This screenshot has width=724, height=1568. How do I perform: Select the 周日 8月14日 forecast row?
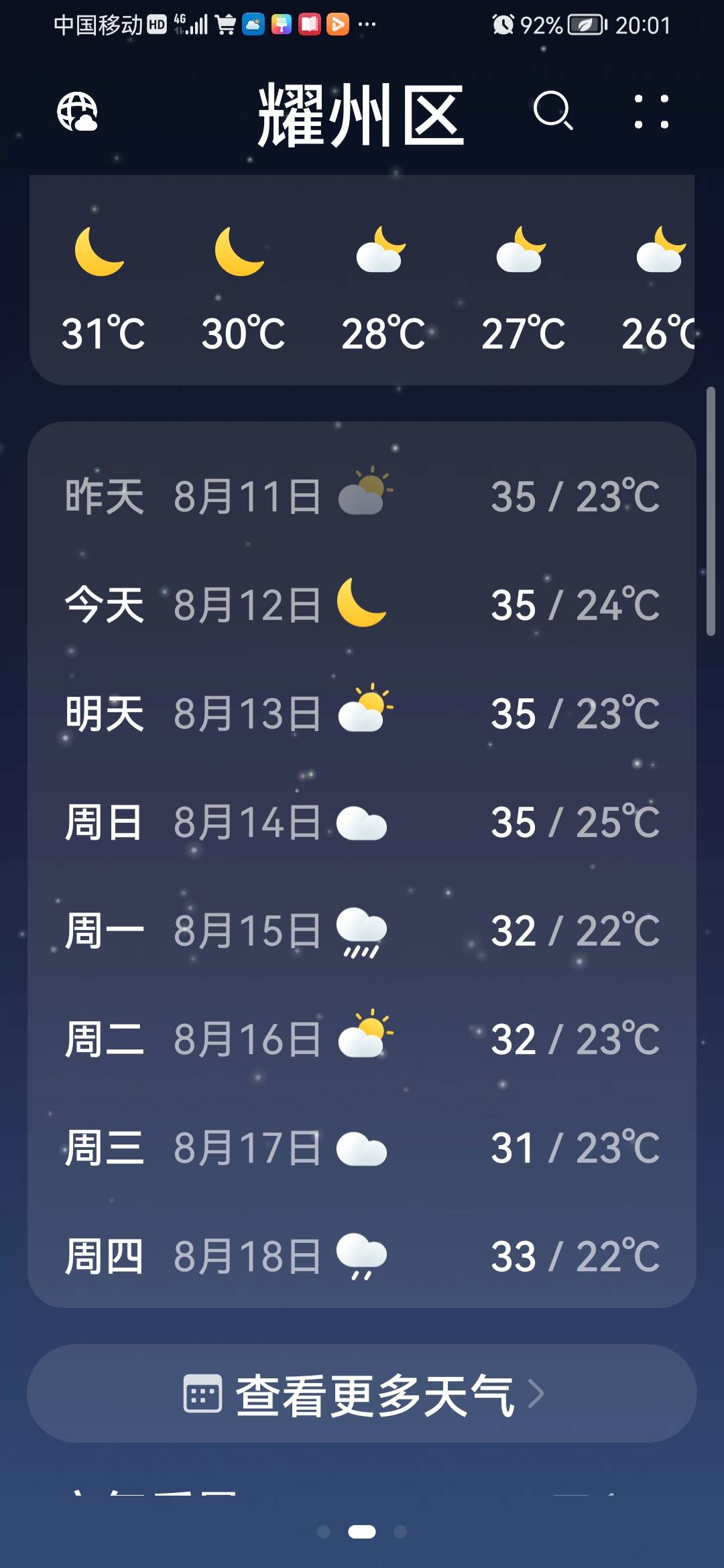(x=362, y=822)
